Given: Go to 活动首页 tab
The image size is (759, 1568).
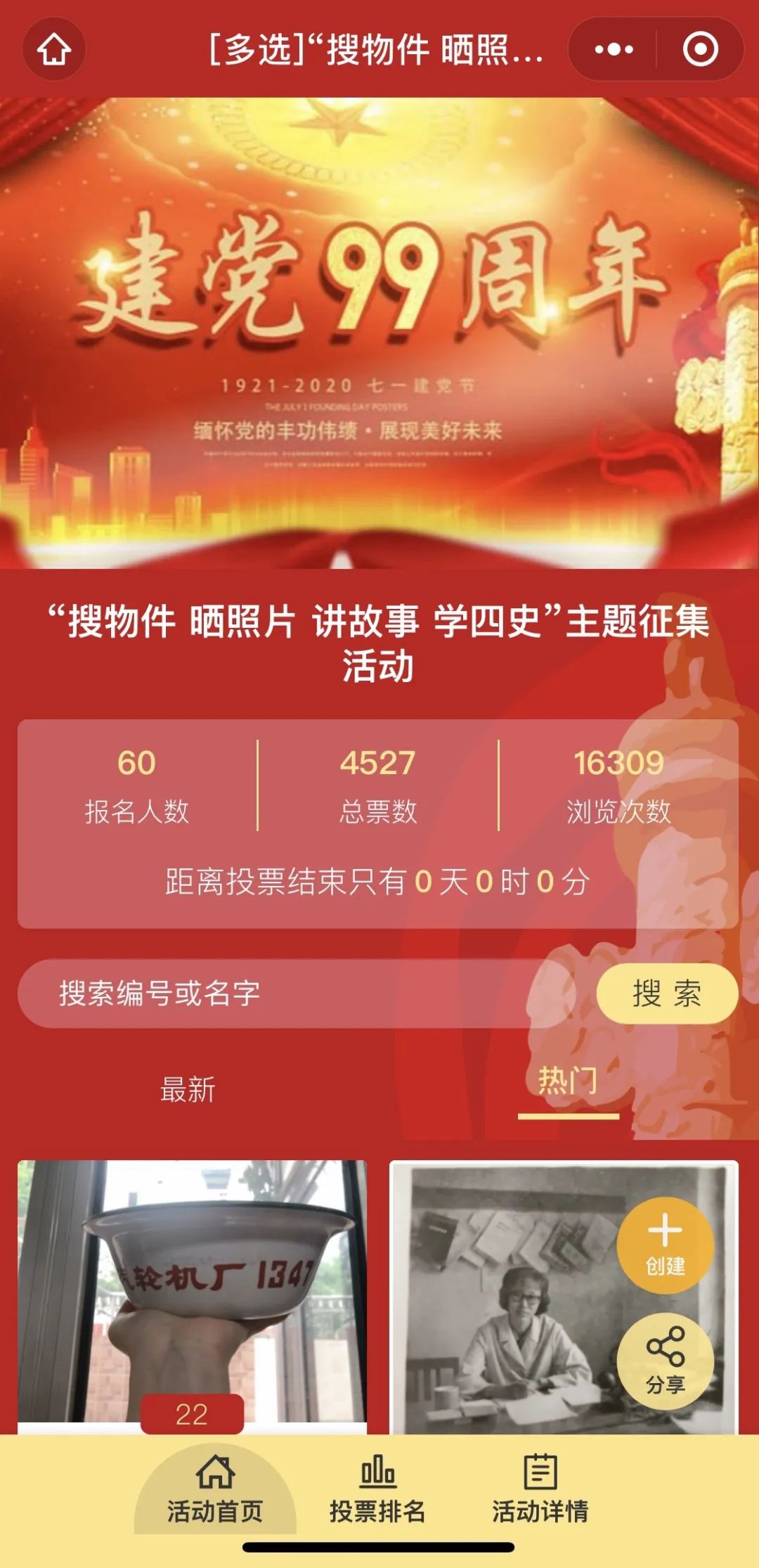Looking at the screenshot, I should tap(215, 1489).
